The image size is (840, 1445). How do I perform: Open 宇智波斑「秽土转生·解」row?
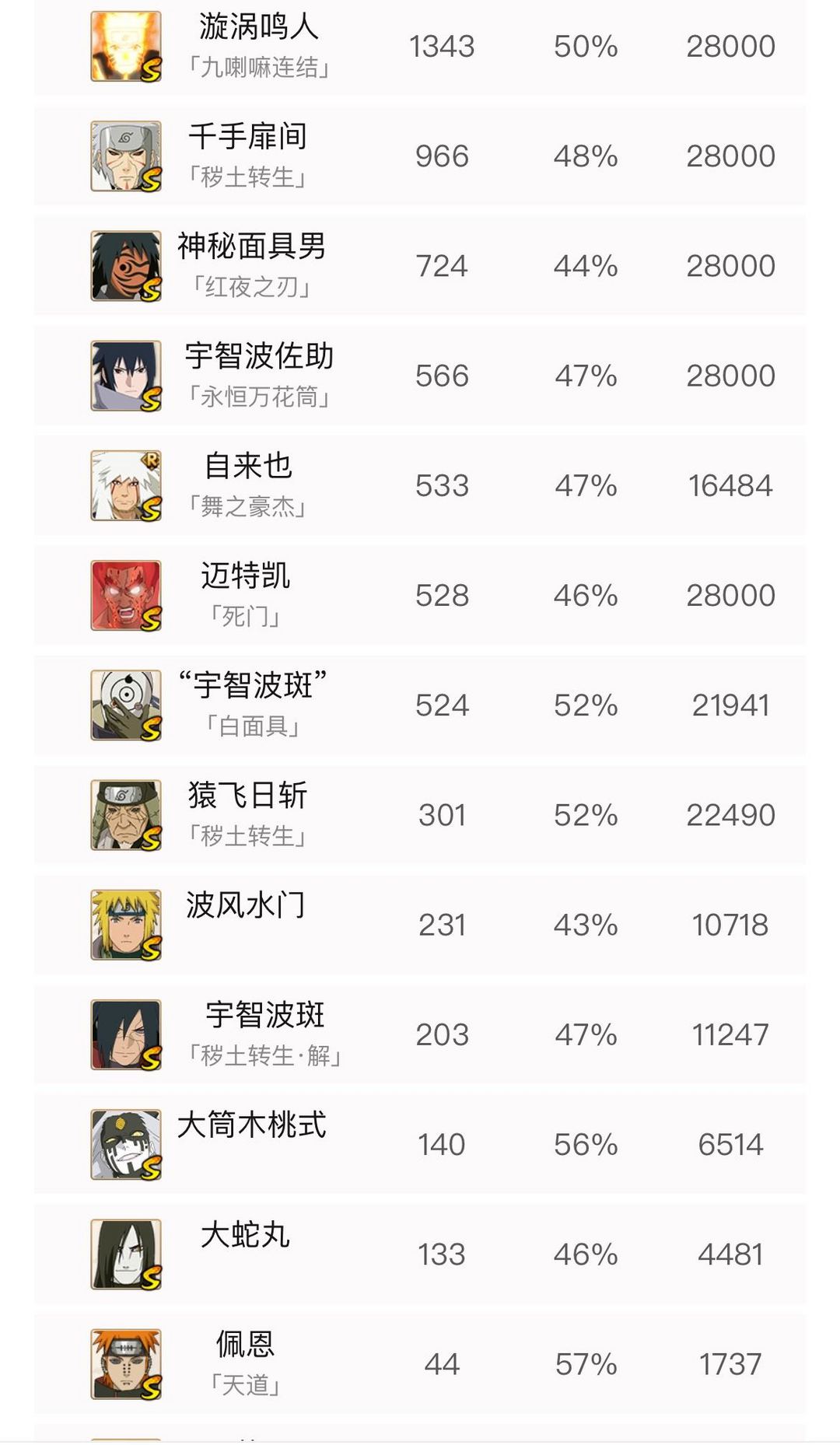[x=420, y=1034]
